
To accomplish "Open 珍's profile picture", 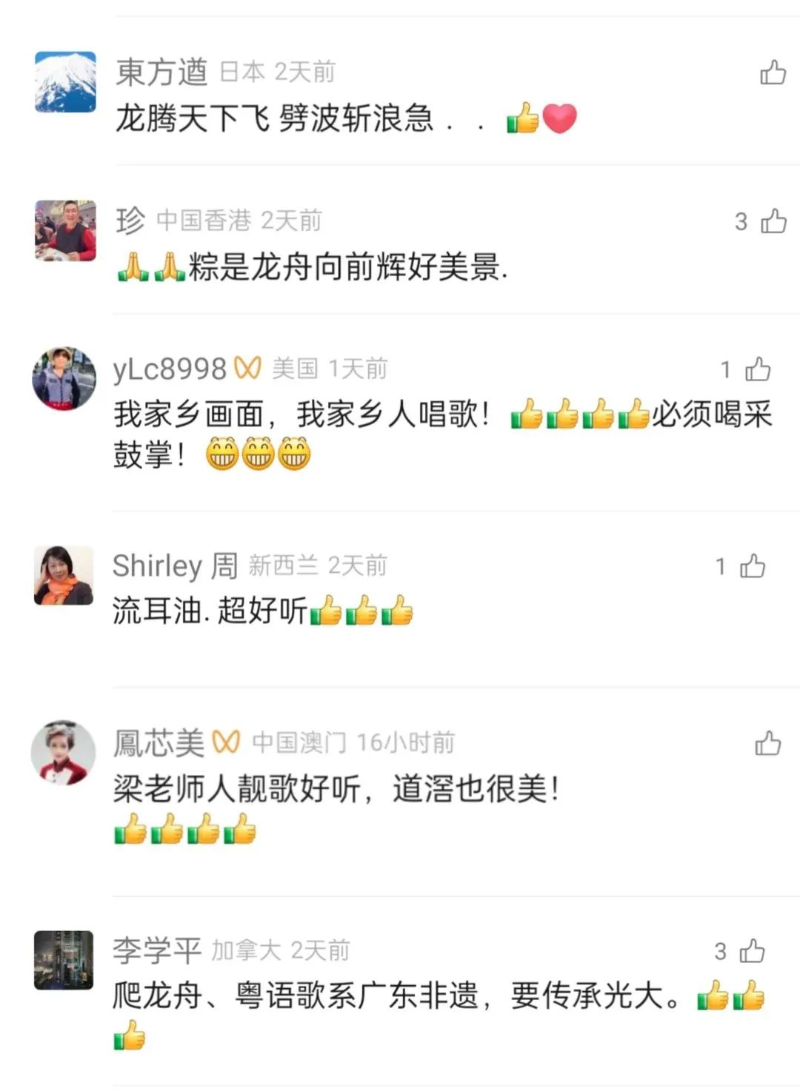I will (x=65, y=230).
